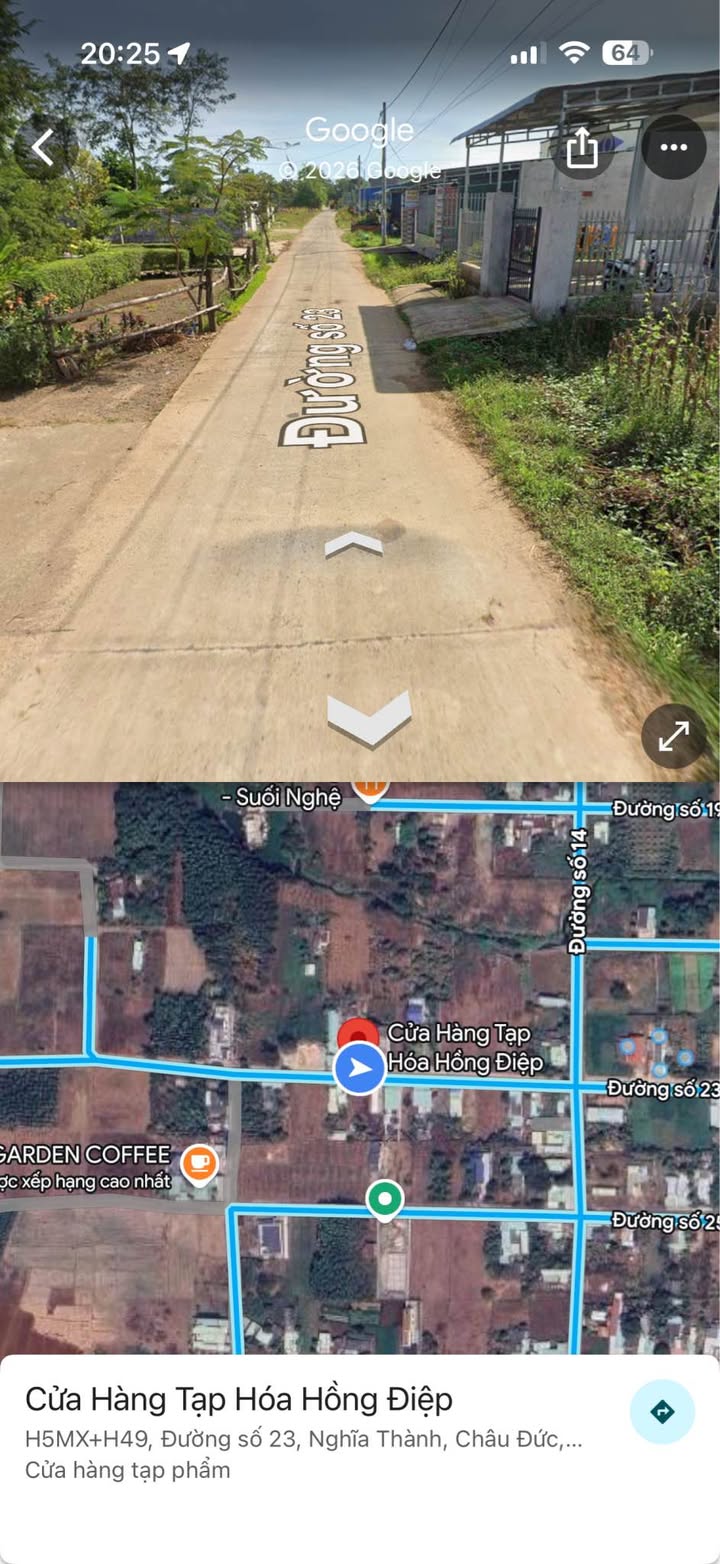Image resolution: width=720 pixels, height=1564 pixels.
Task: Get directions to Cửa Hàng Tạp Hóa Hồng Điệp
Action: point(662,1411)
